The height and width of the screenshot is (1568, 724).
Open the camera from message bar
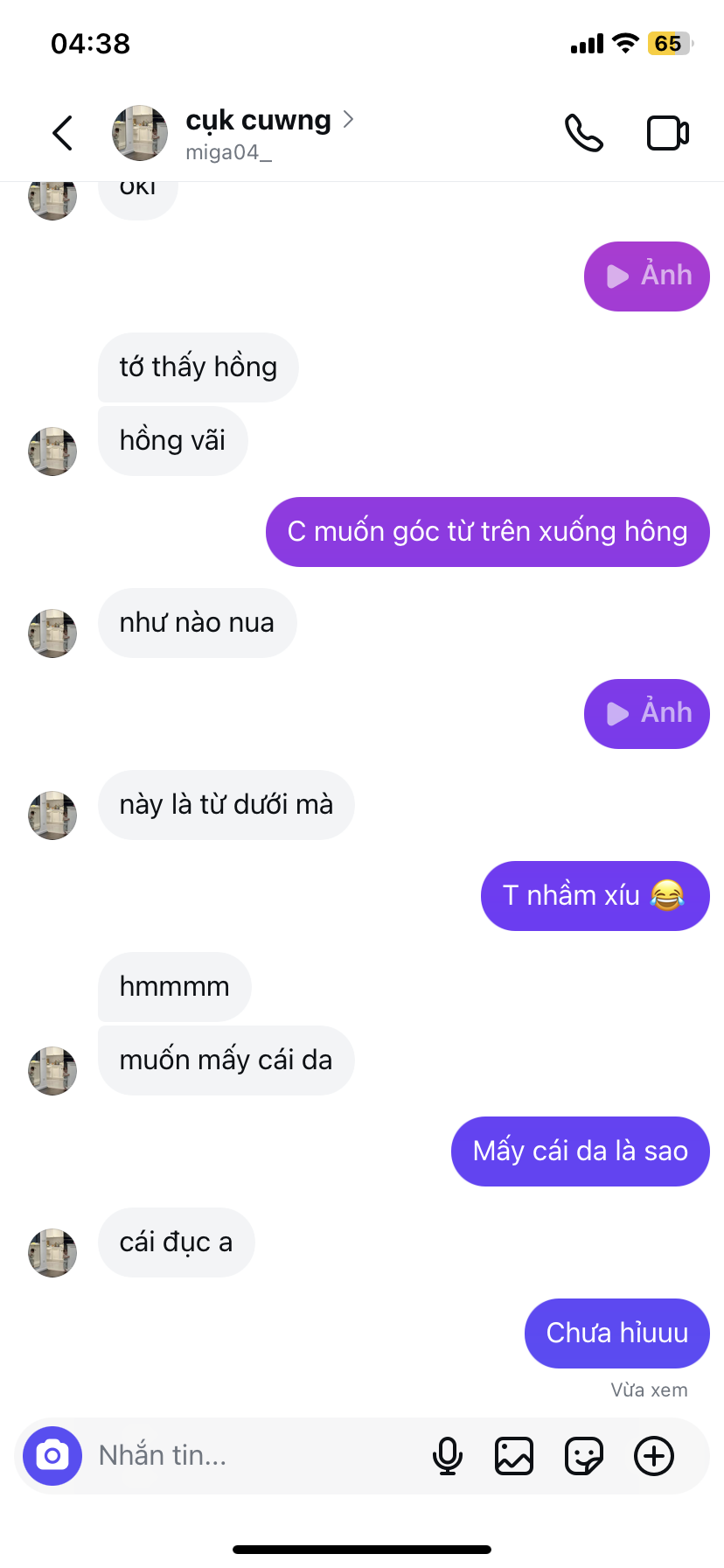(52, 1456)
